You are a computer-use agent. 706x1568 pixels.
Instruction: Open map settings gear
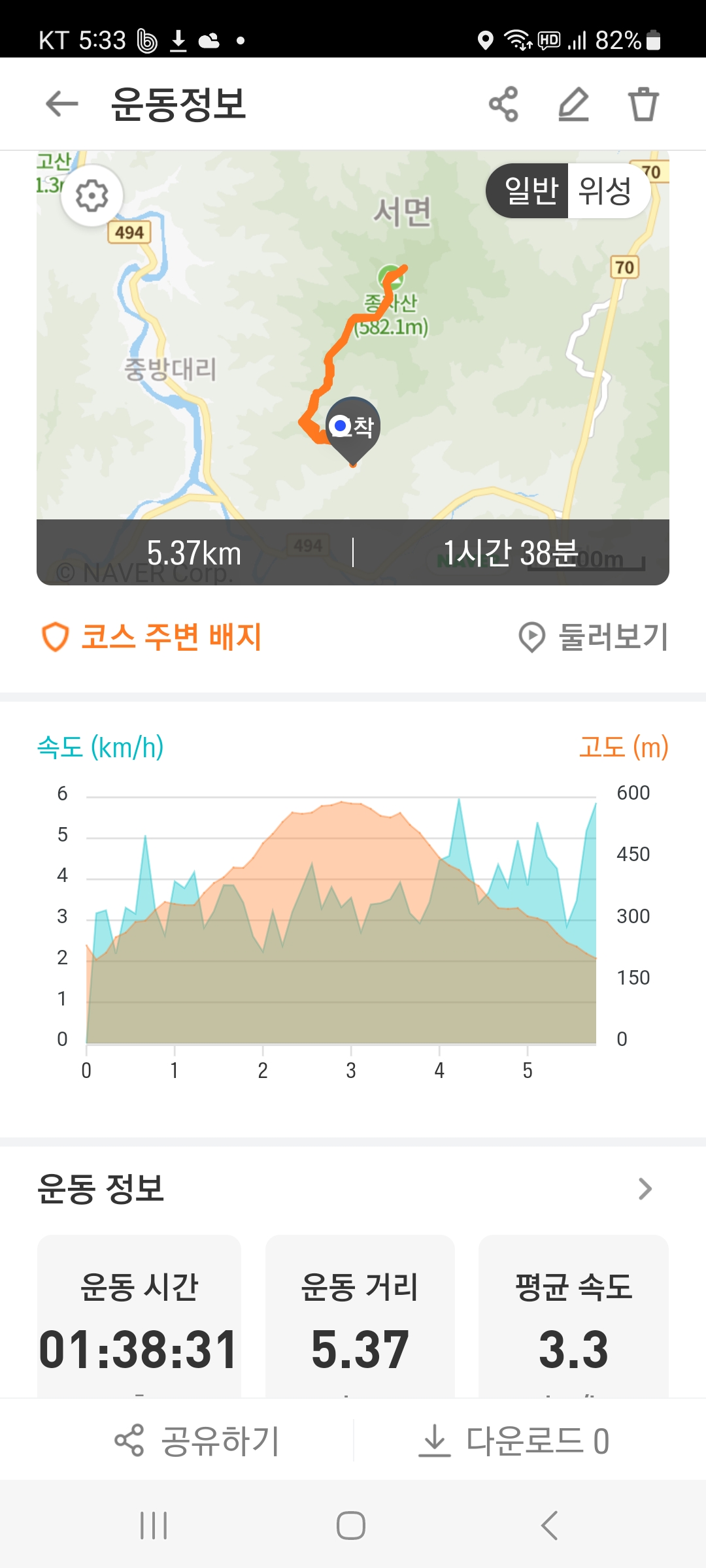(x=92, y=195)
